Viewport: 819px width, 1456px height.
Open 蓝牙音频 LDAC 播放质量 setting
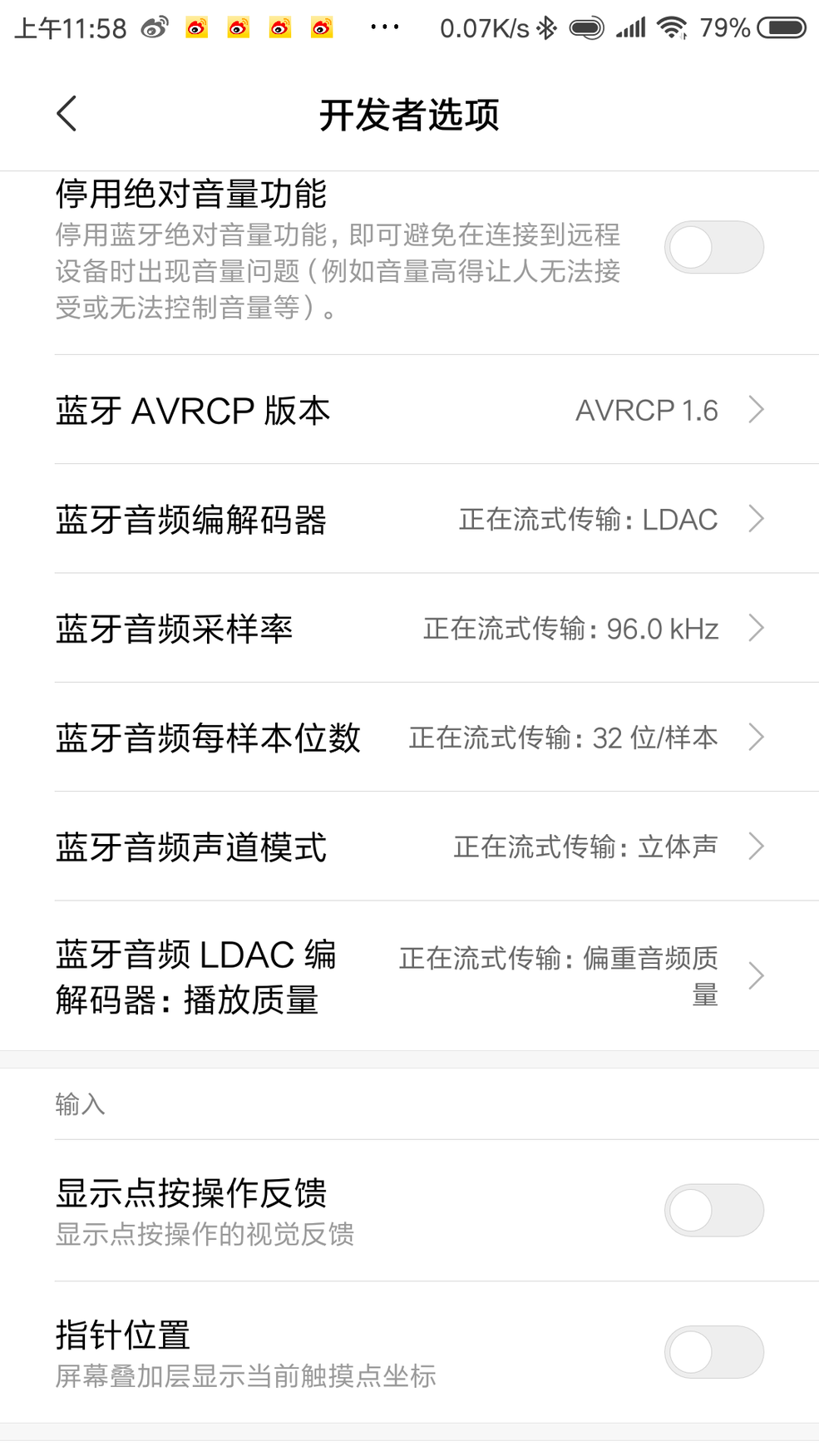point(409,976)
